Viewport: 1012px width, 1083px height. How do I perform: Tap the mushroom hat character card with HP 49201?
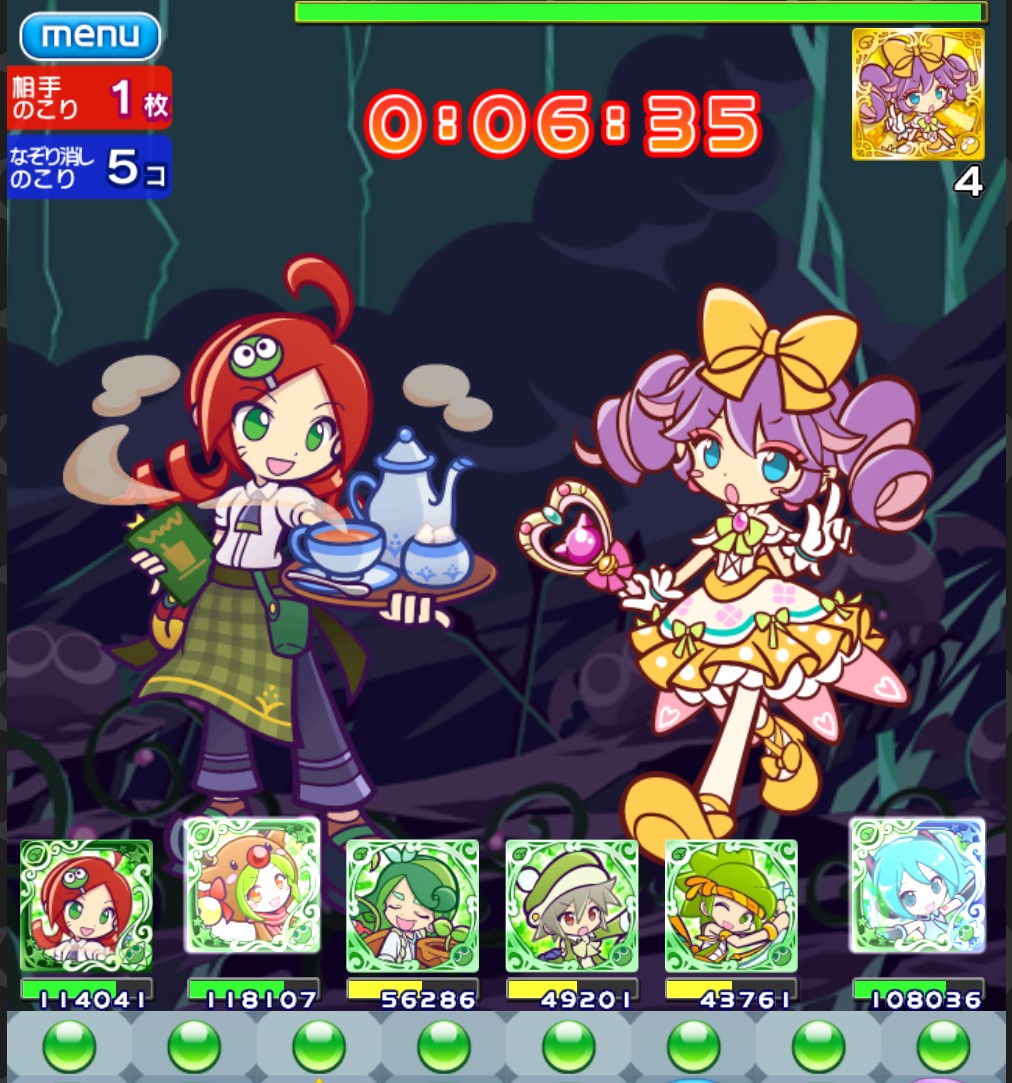pos(572,906)
